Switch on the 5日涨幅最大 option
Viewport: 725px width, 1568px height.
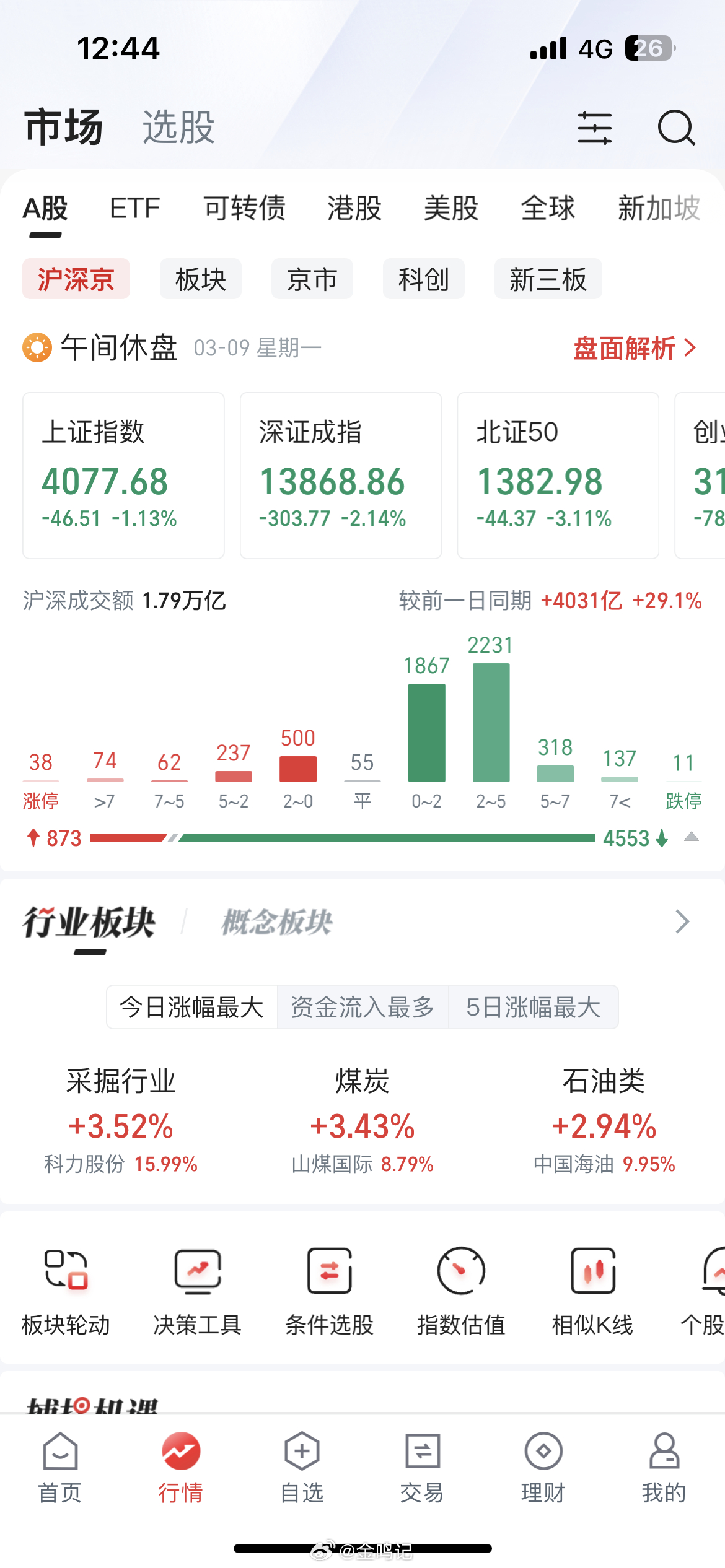click(534, 1008)
